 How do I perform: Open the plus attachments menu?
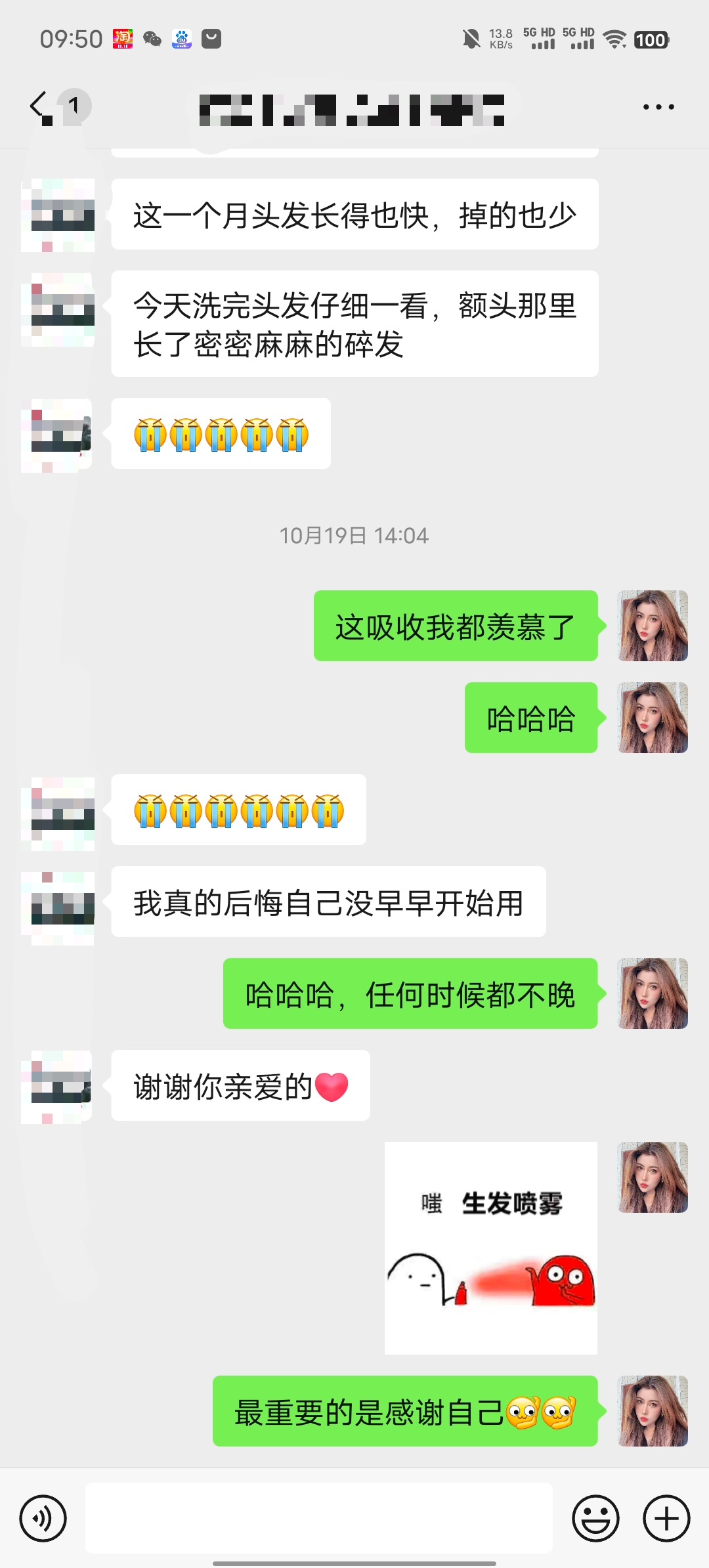(666, 1518)
